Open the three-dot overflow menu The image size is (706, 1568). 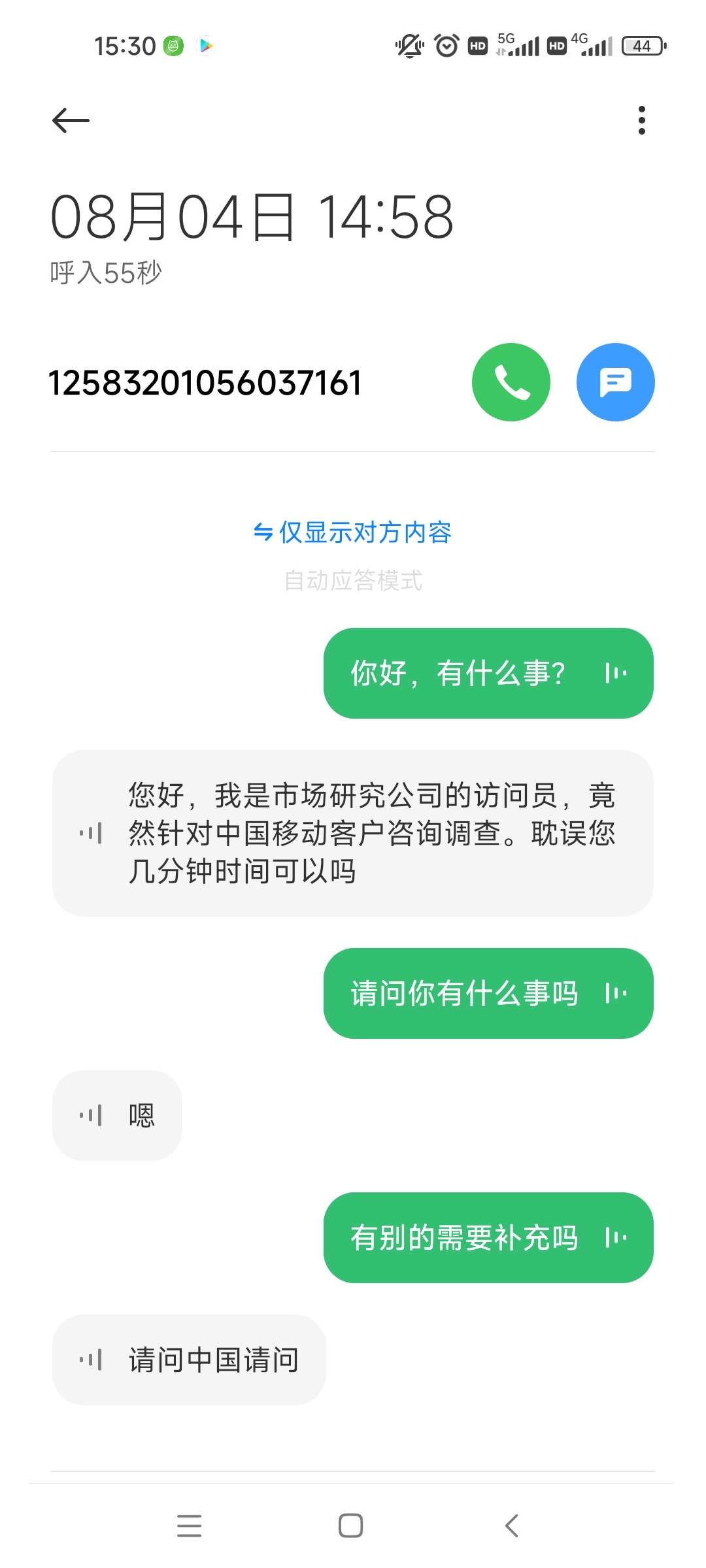click(641, 120)
